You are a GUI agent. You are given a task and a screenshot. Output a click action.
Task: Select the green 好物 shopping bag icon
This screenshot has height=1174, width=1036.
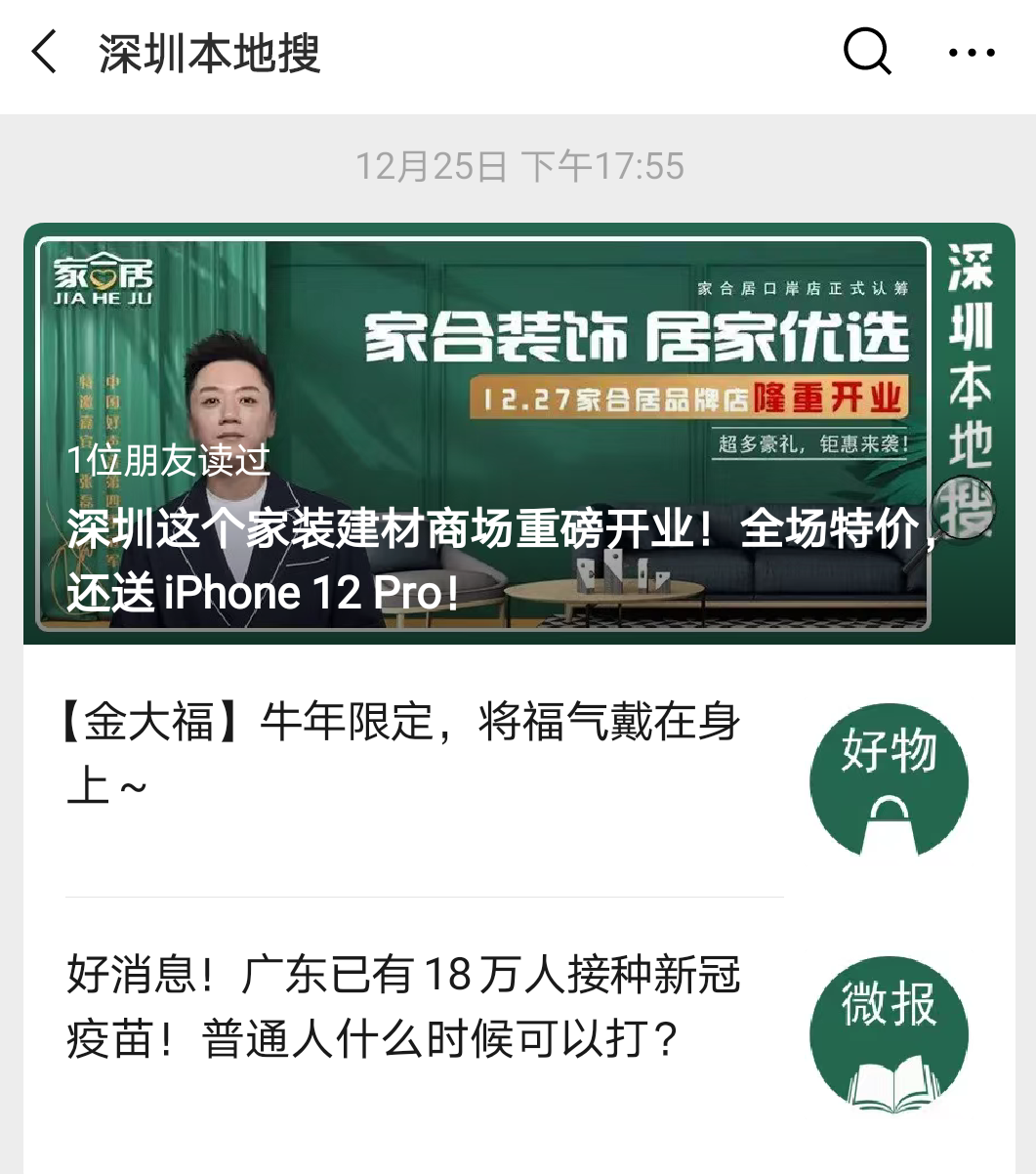[x=888, y=781]
